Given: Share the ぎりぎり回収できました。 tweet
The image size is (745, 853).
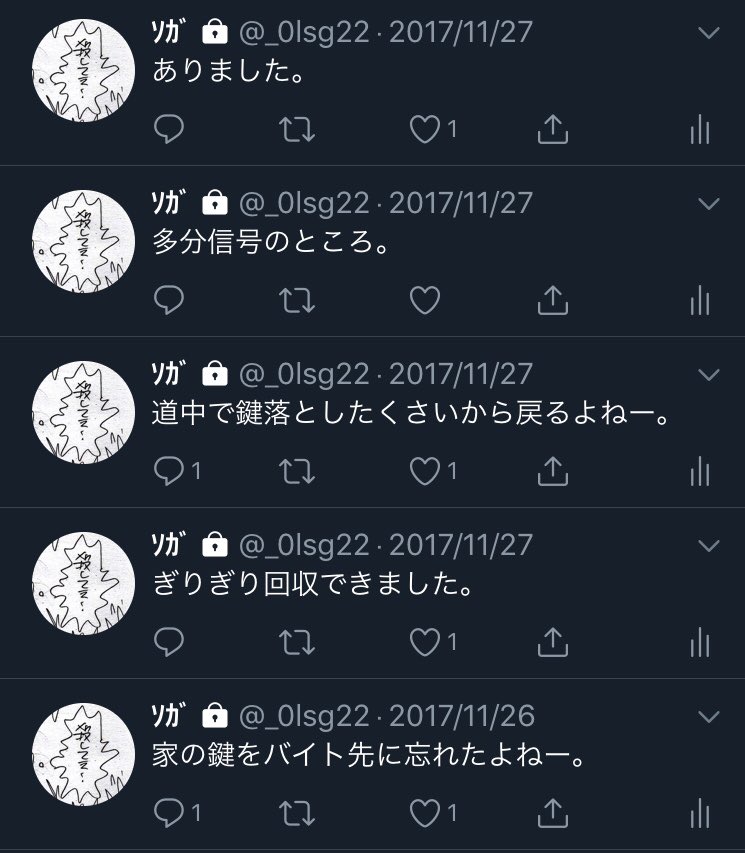Looking at the screenshot, I should (553, 642).
